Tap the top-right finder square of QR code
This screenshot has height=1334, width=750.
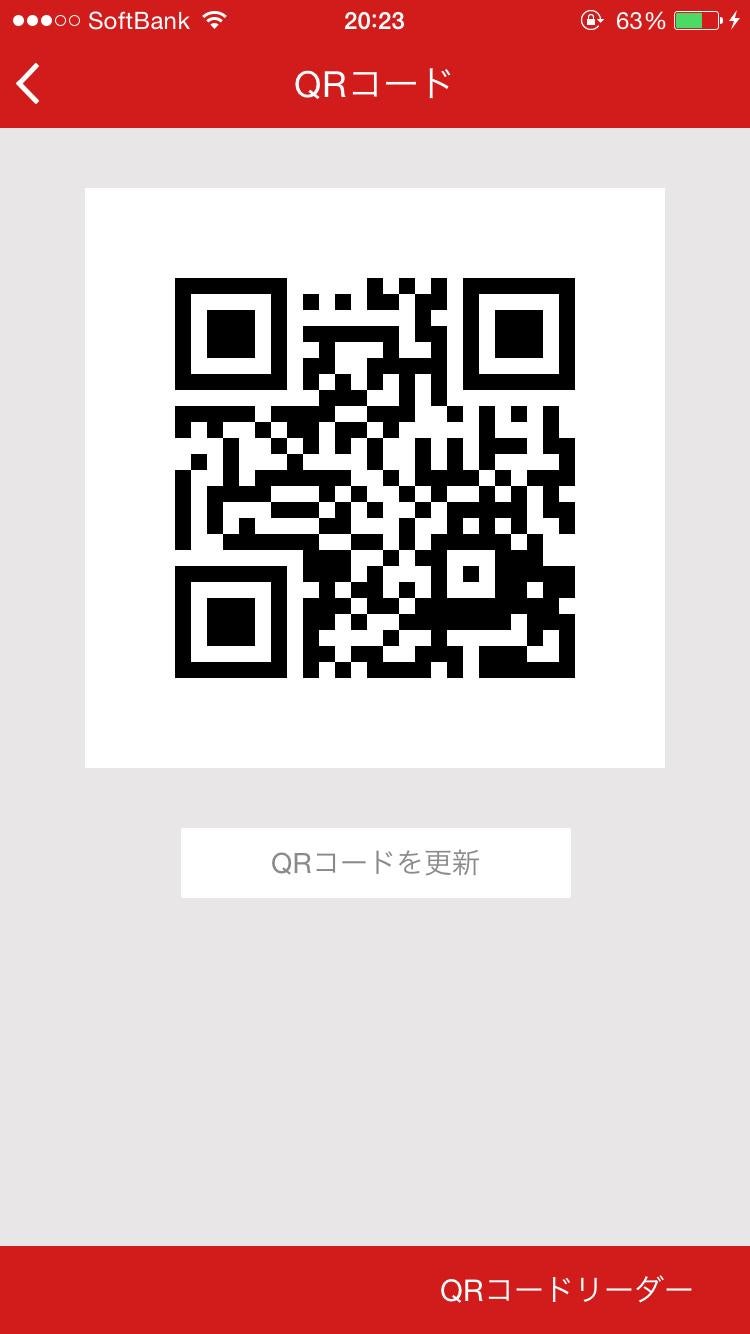521,333
